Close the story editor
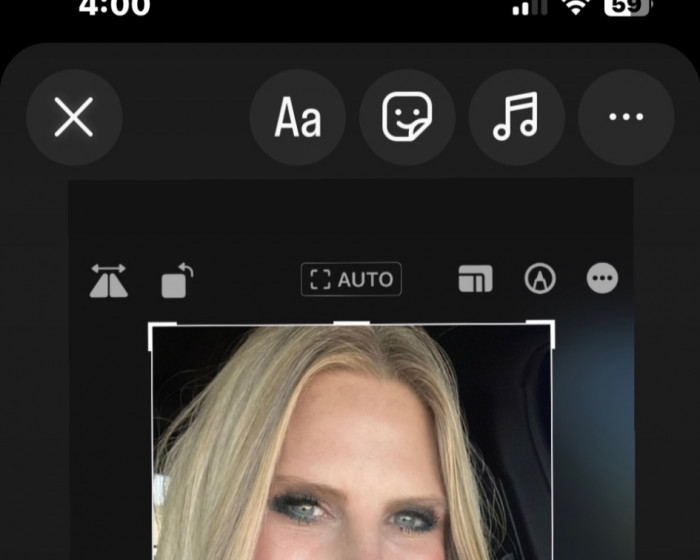Screen dimensions: 700x560 74,118
